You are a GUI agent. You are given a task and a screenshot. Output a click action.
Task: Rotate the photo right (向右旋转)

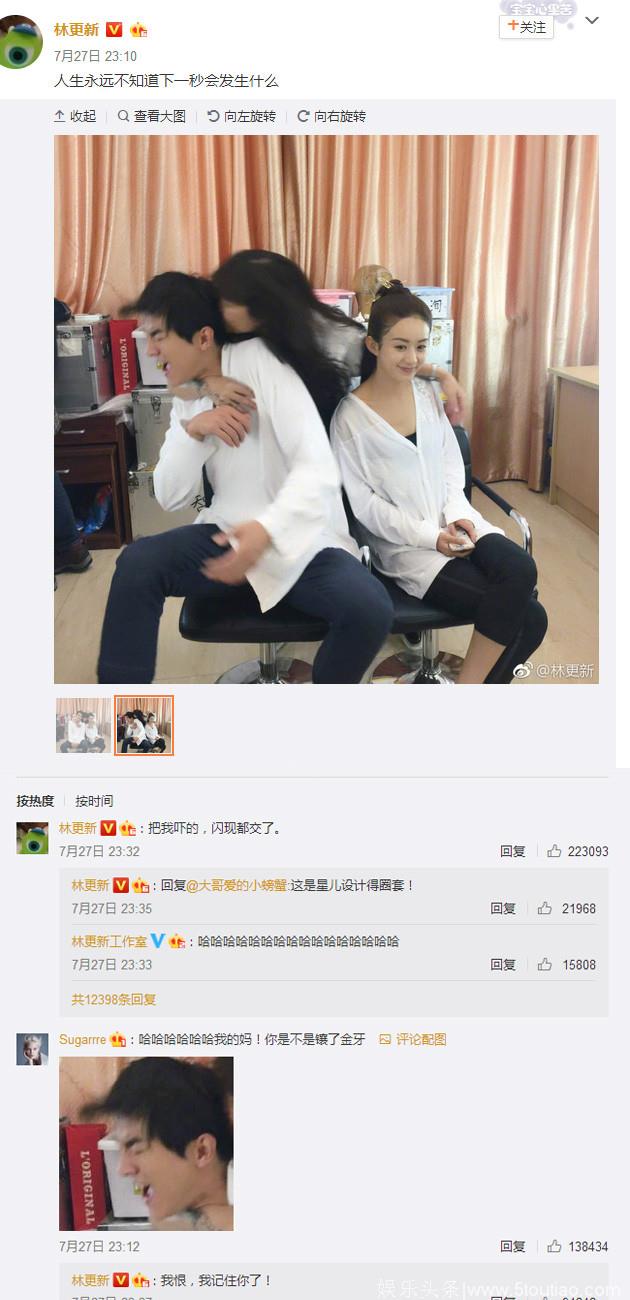[x=332, y=116]
